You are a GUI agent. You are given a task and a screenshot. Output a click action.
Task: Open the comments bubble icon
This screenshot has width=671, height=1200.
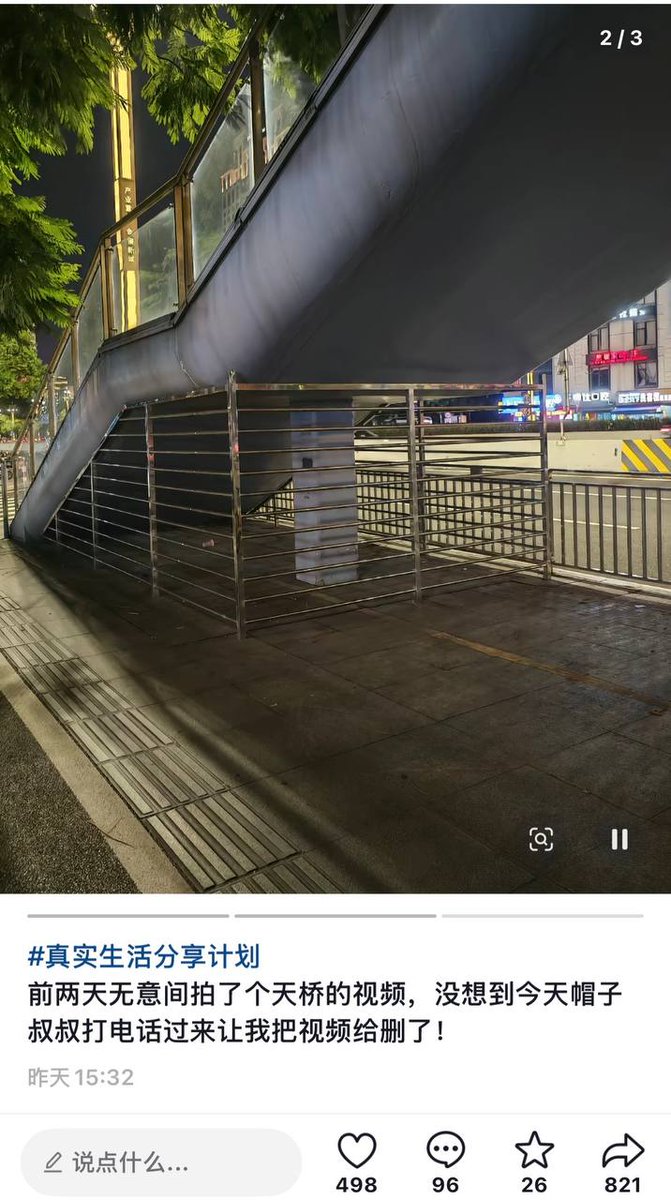point(446,1151)
